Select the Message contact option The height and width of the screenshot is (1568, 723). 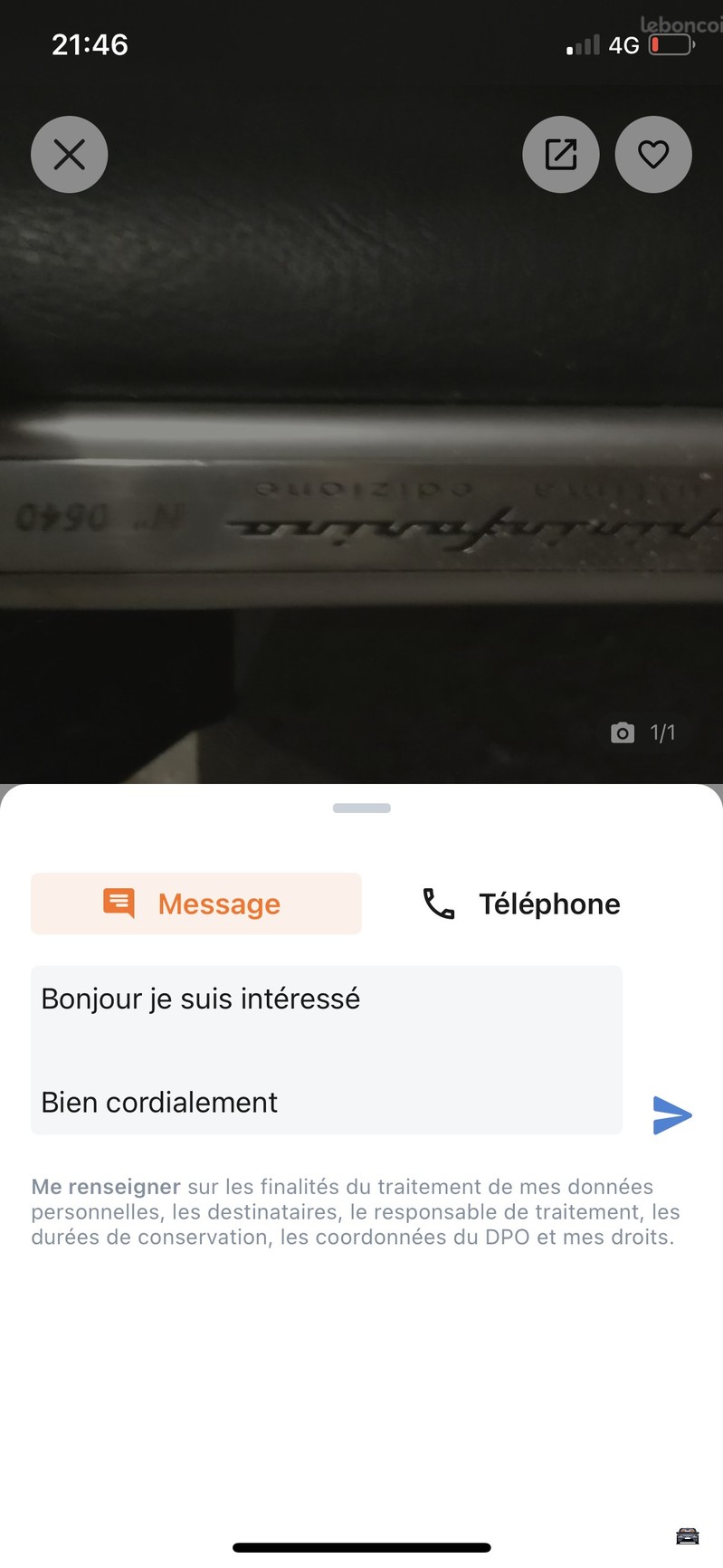196,904
